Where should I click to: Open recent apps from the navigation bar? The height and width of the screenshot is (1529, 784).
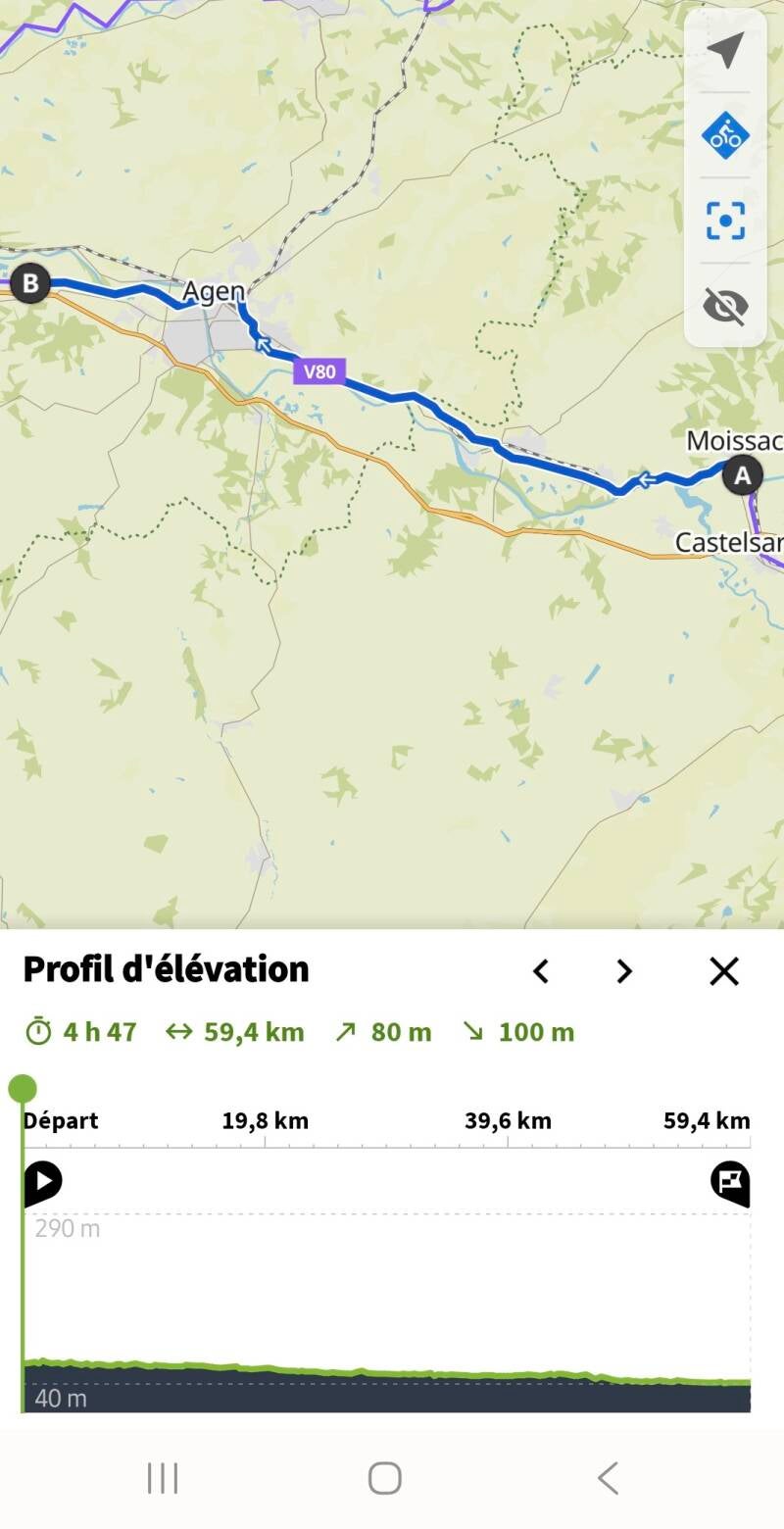pos(163,1478)
